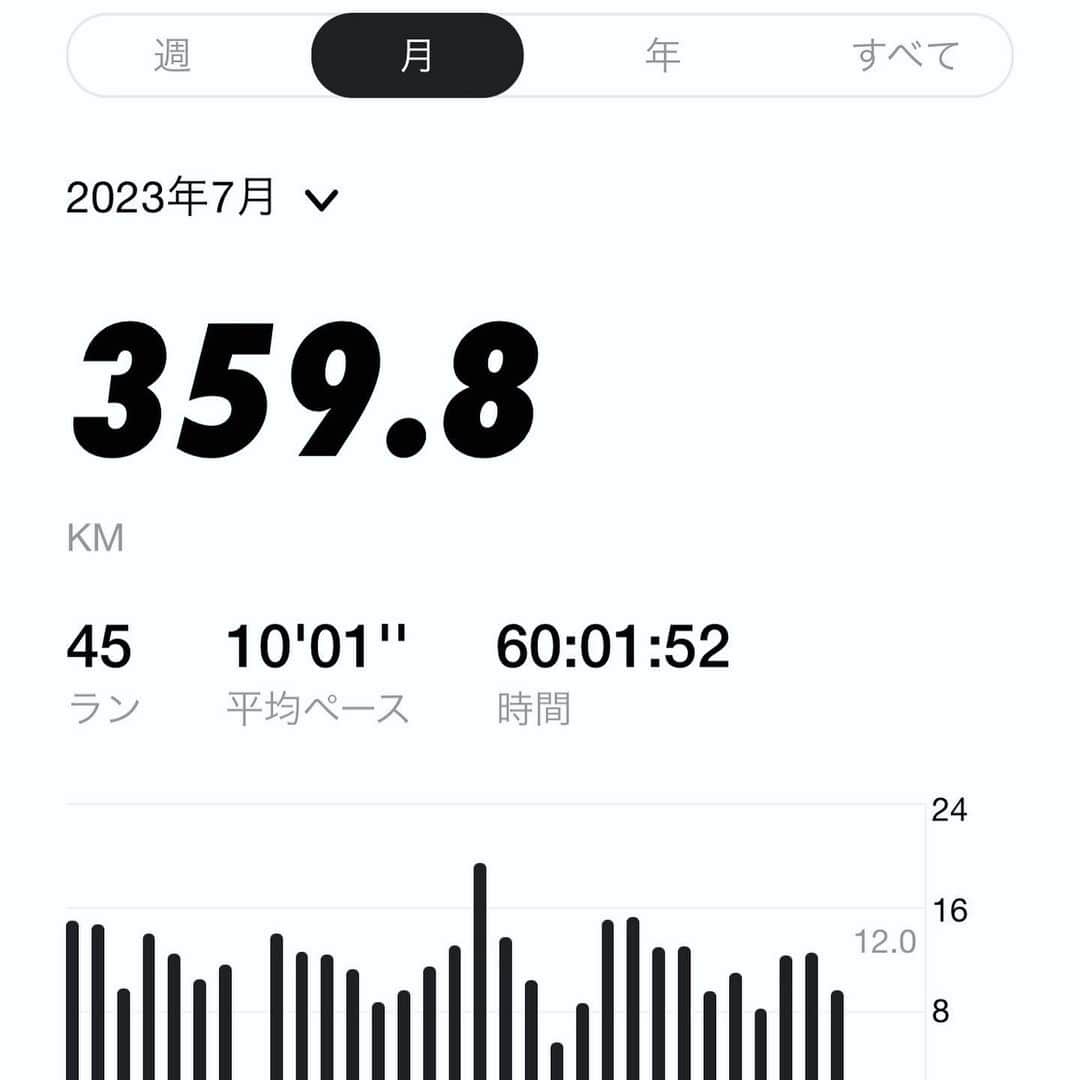1080x1080 pixels.
Task: Switch to the 週 (week) tab
Action: 172,55
